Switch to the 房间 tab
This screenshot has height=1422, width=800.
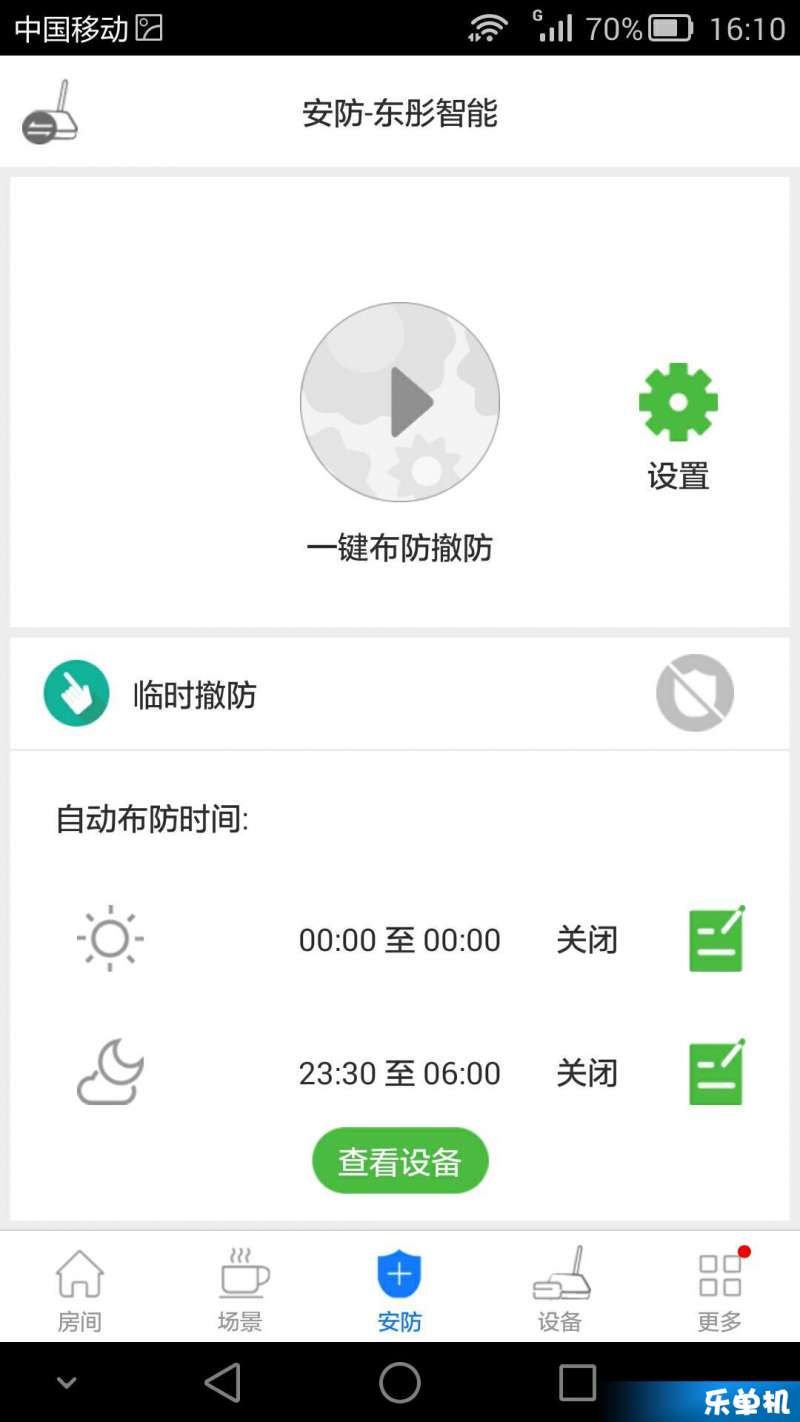coord(80,1288)
